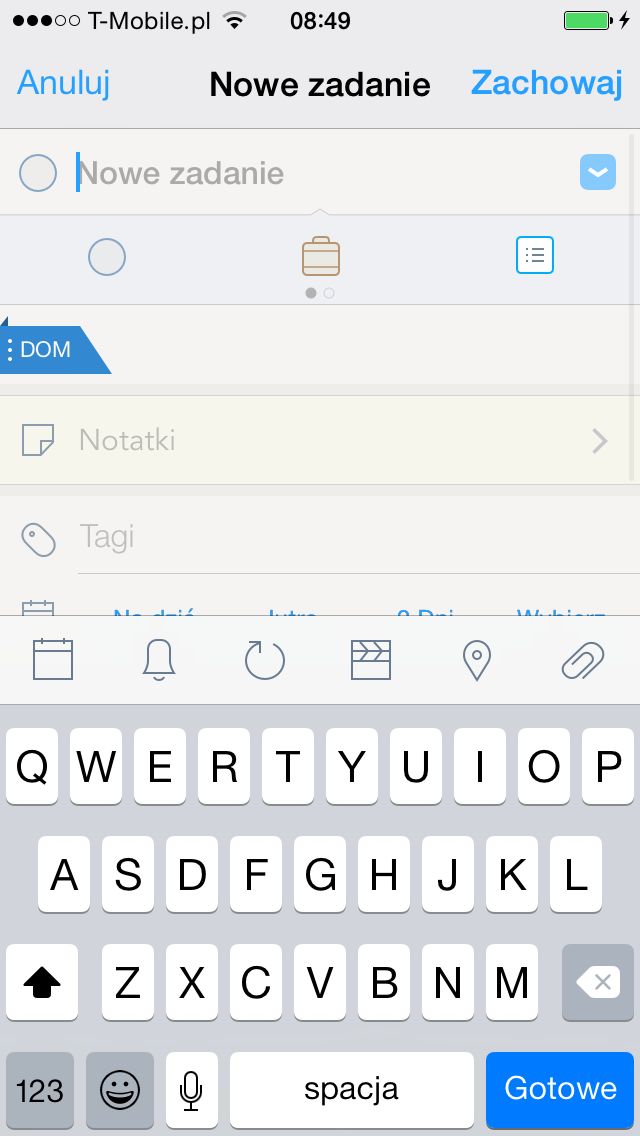Viewport: 640px width, 1136px height.
Task: Choose the briefcase project type
Action: pos(321,256)
